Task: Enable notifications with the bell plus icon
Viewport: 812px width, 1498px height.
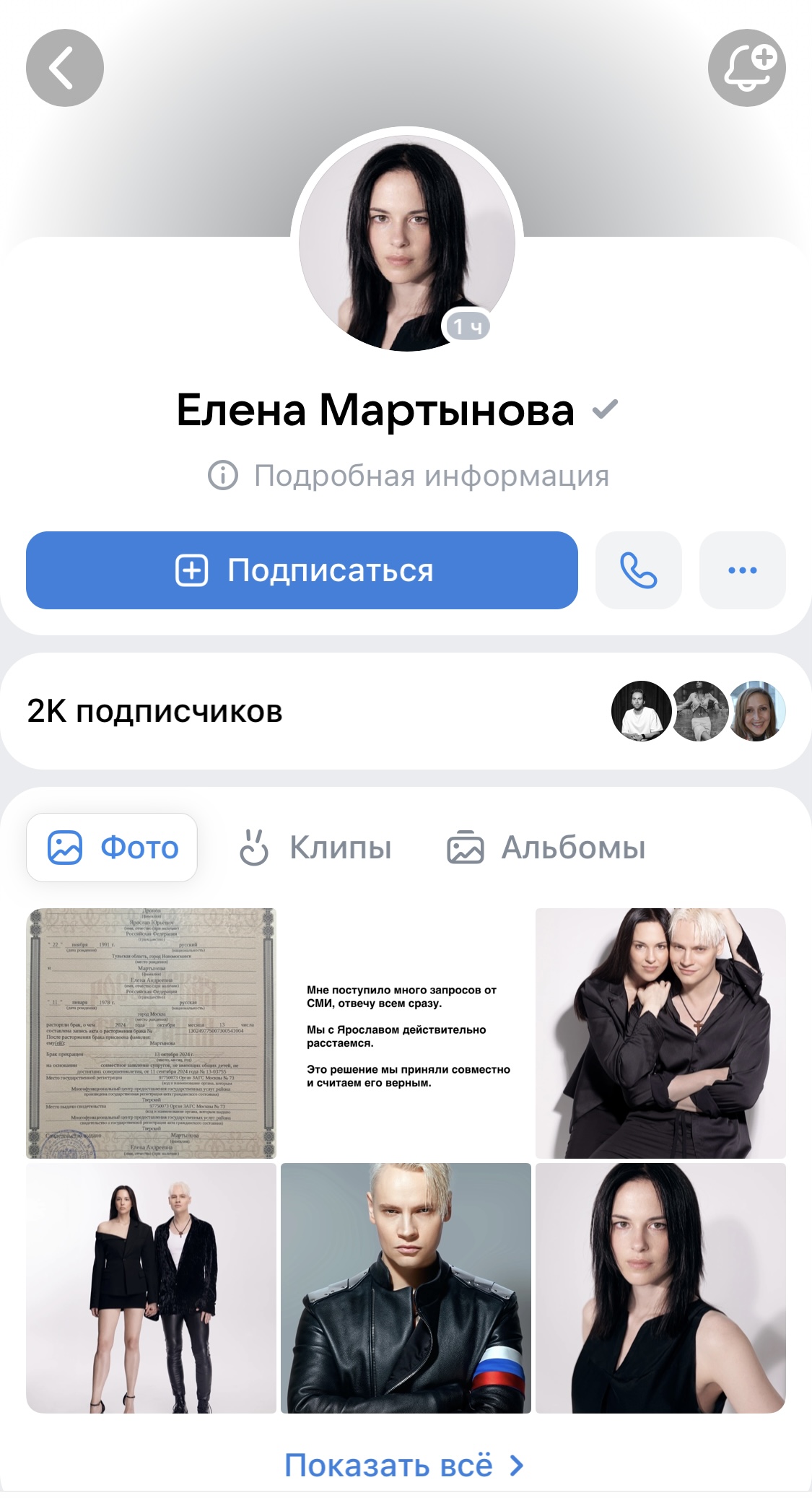Action: coord(747,68)
